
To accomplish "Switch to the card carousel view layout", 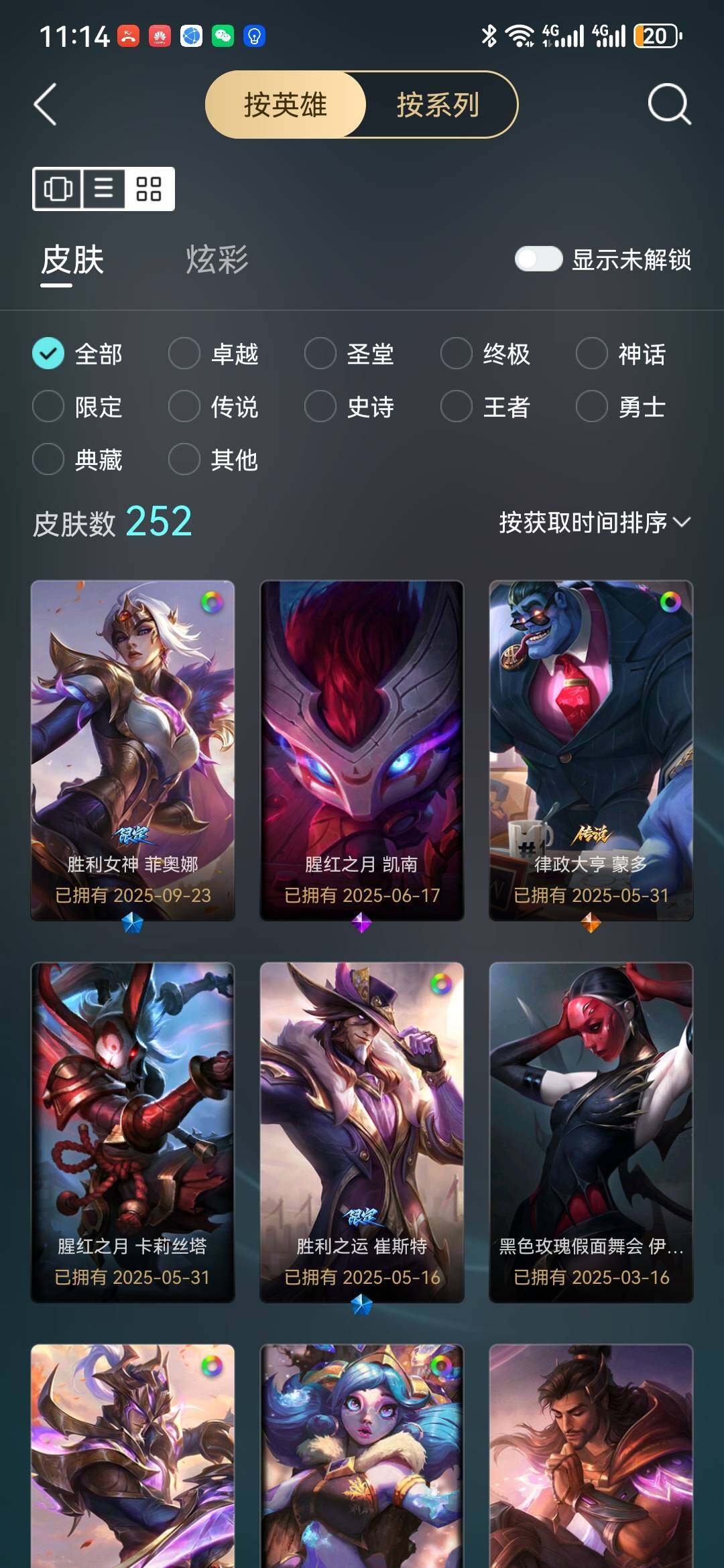I will point(58,189).
